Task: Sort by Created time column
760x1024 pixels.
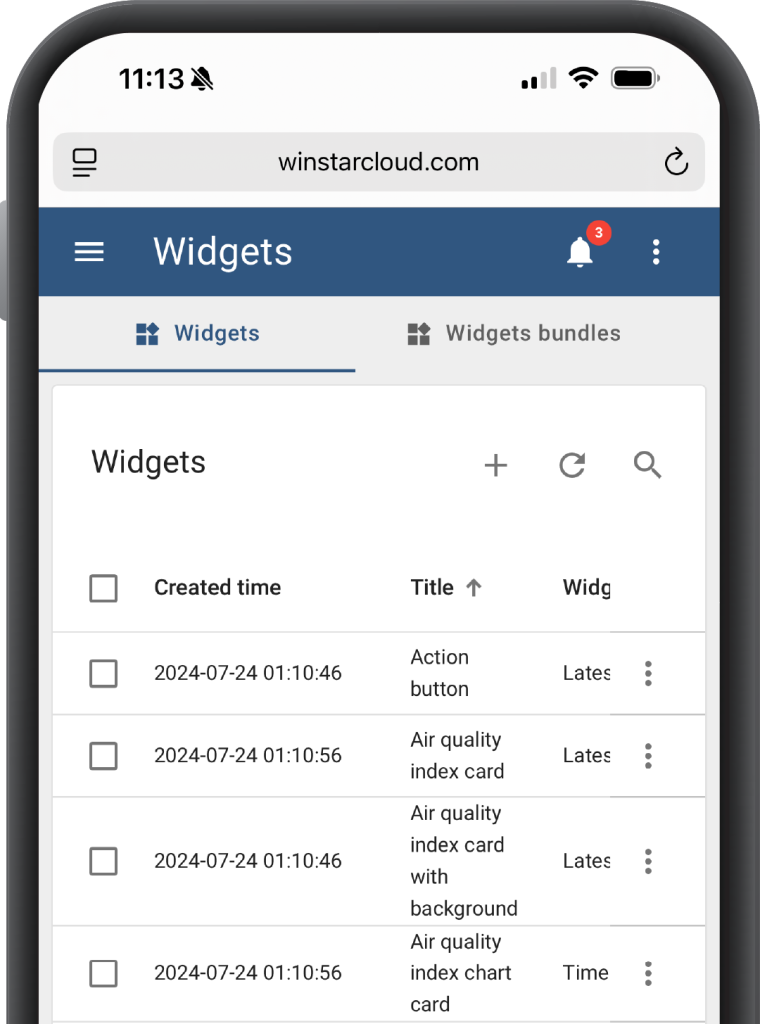Action: (217, 588)
